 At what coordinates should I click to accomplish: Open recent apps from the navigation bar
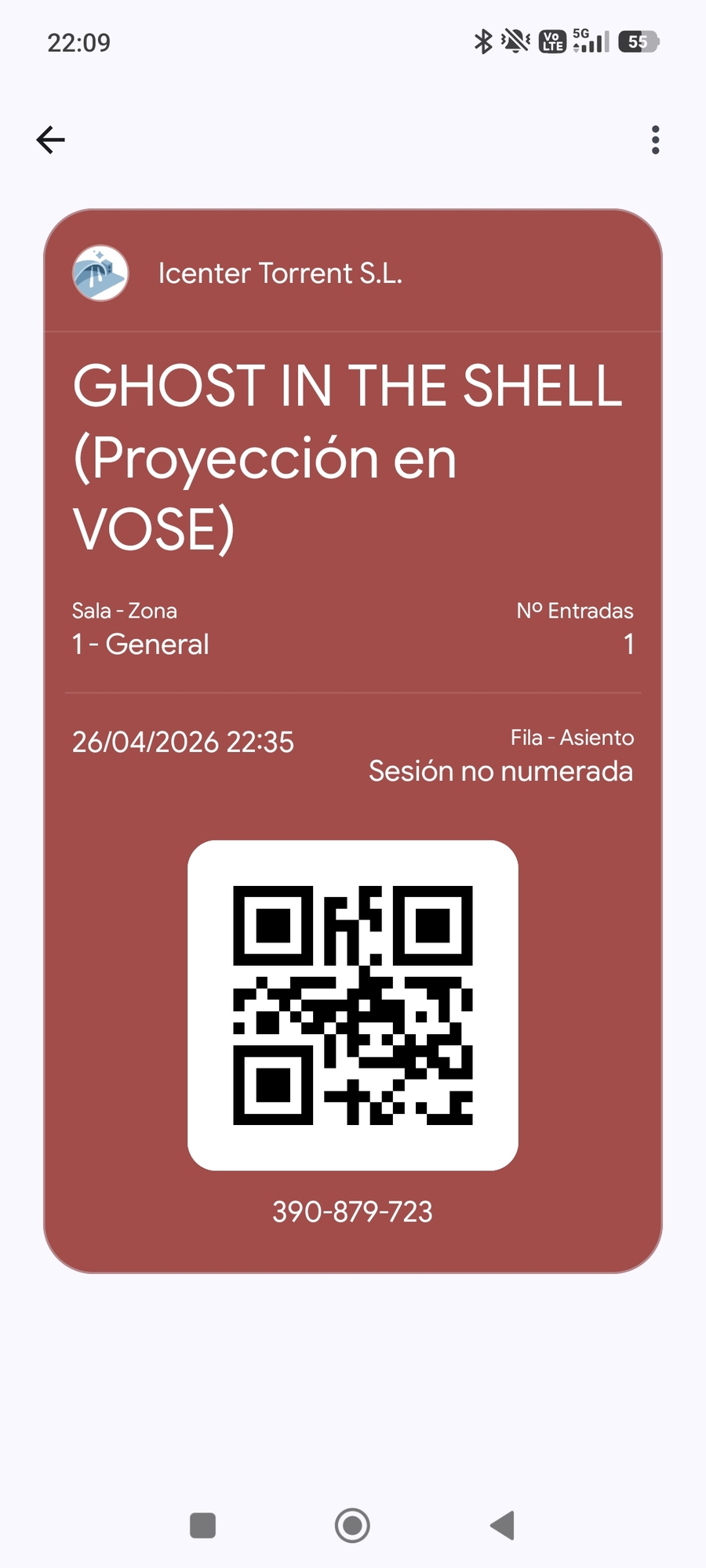tap(203, 1525)
